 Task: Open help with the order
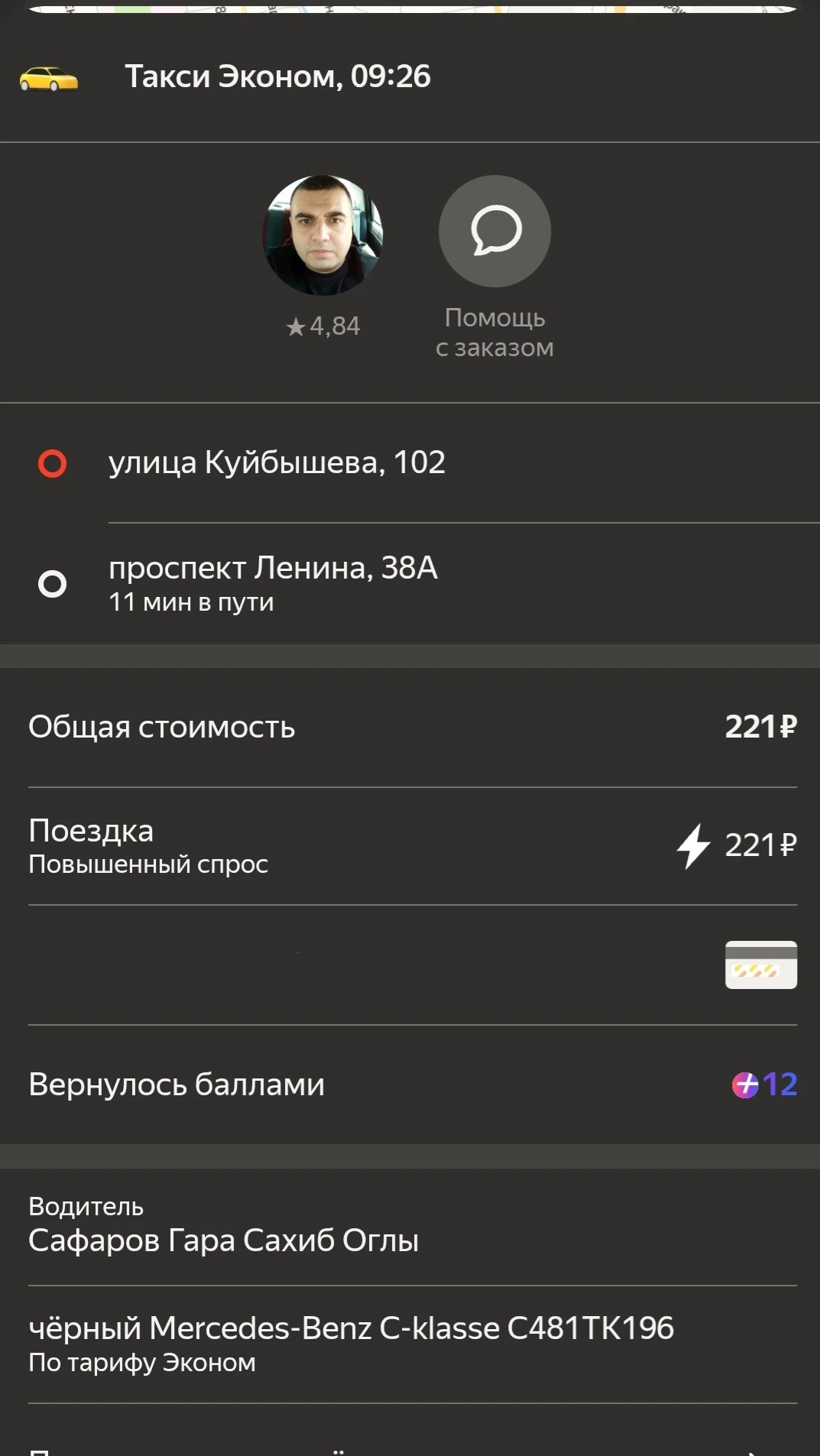[x=494, y=232]
